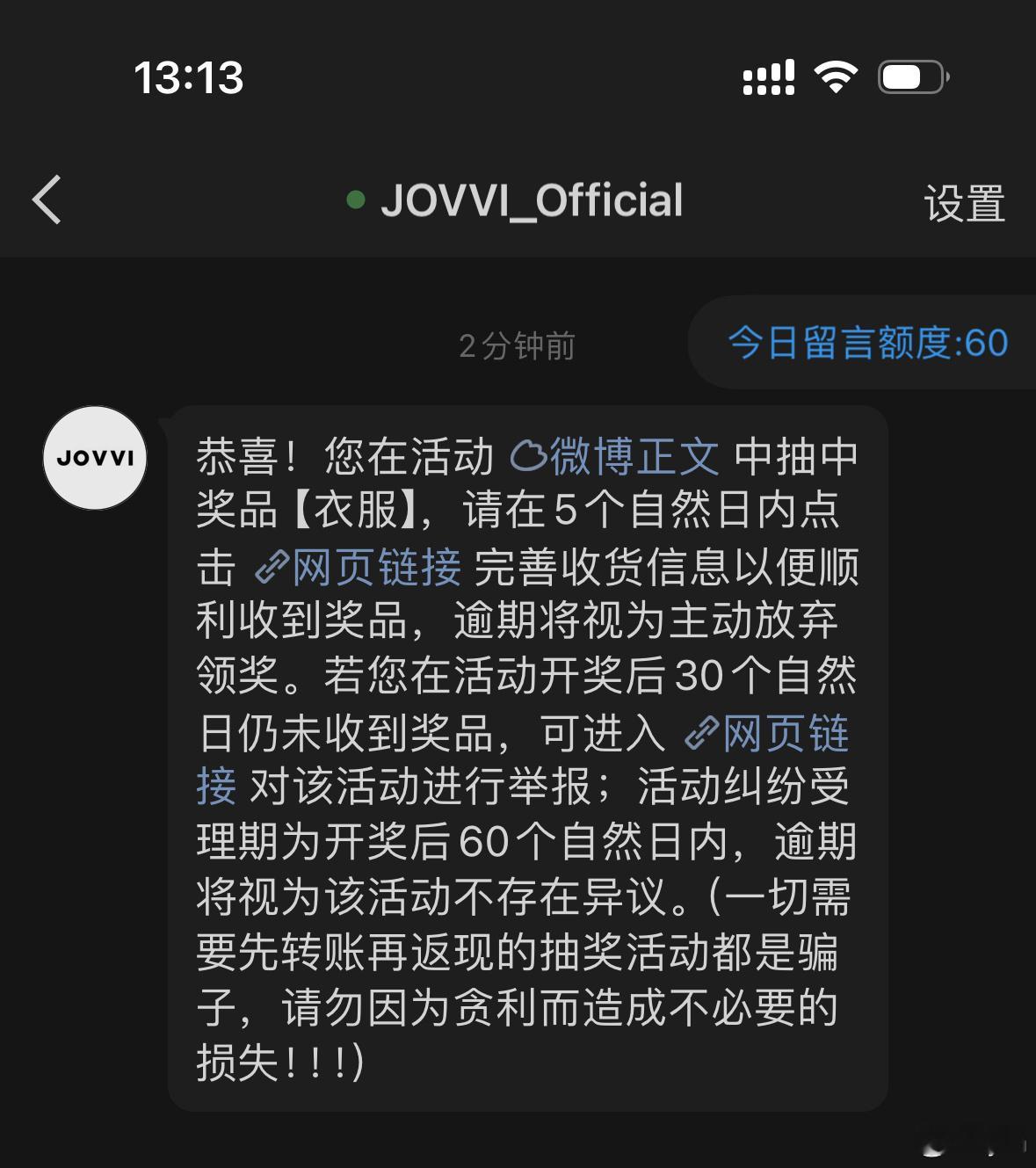Viewport: 1036px width, 1168px height.
Task: Tap the 今日留言额度:60 blue banner
Action: click(x=868, y=345)
